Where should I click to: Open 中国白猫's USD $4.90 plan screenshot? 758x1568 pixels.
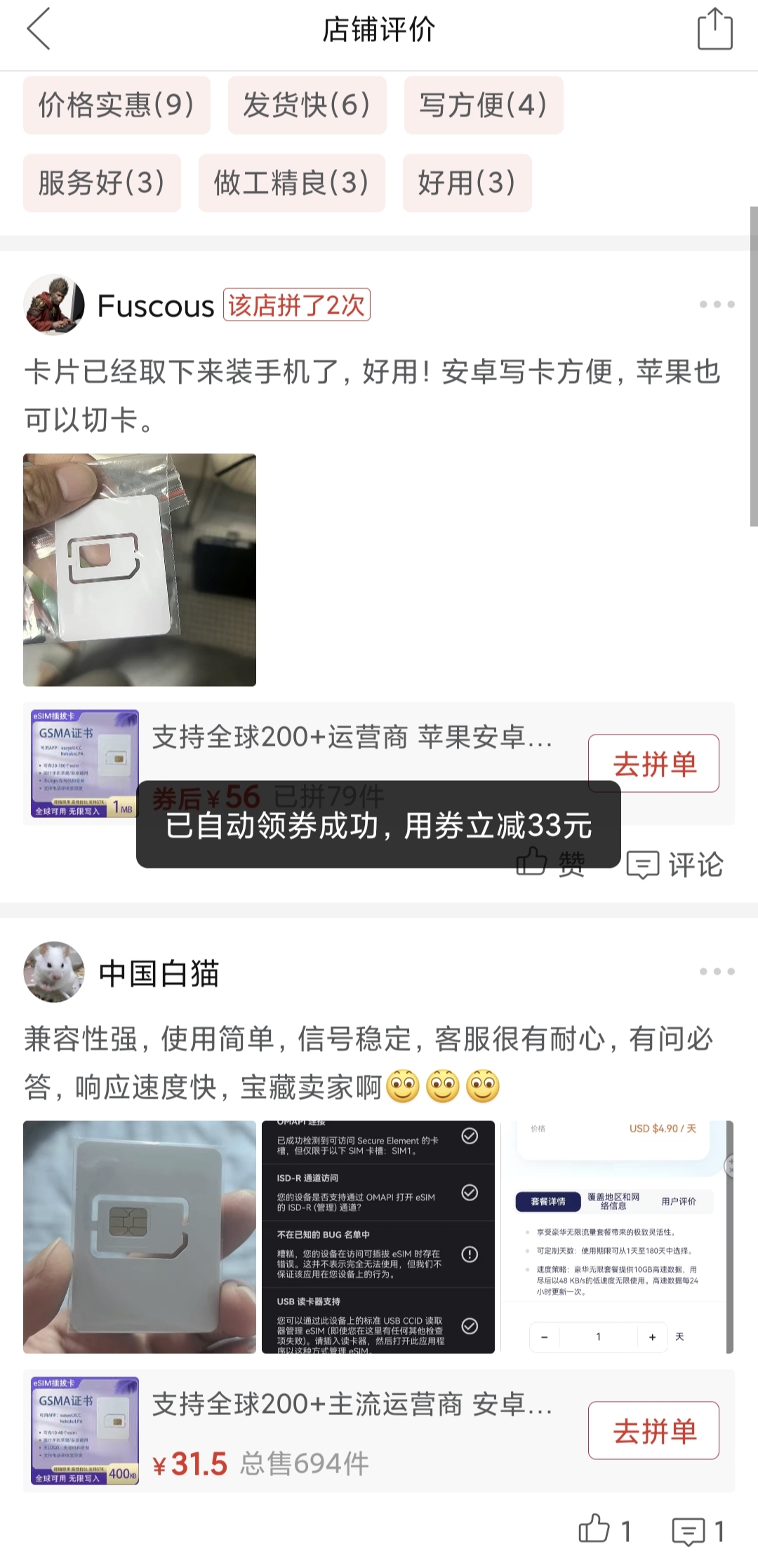616,1237
